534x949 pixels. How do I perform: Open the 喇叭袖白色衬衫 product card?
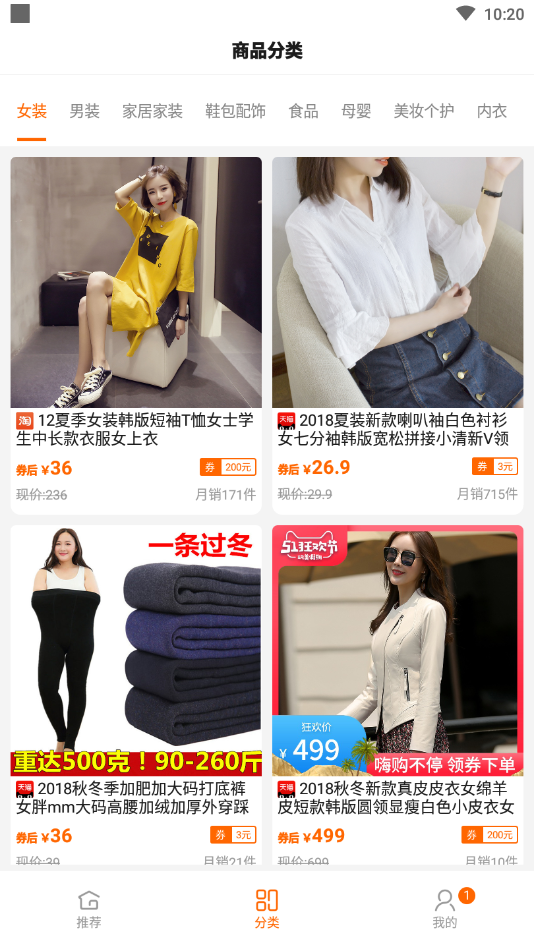click(x=398, y=335)
